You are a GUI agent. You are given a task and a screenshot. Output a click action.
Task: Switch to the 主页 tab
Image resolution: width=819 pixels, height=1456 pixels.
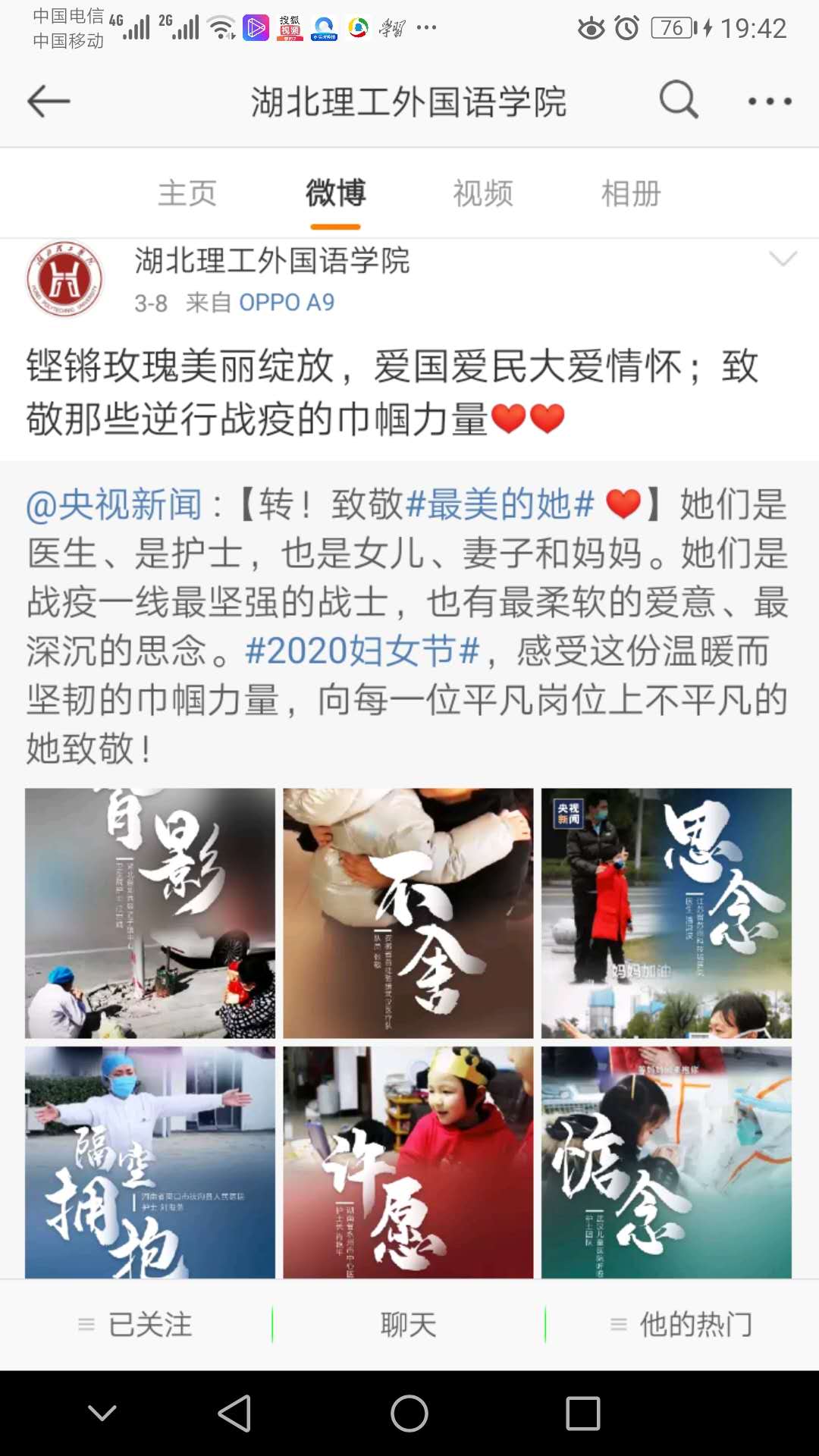coord(187,193)
